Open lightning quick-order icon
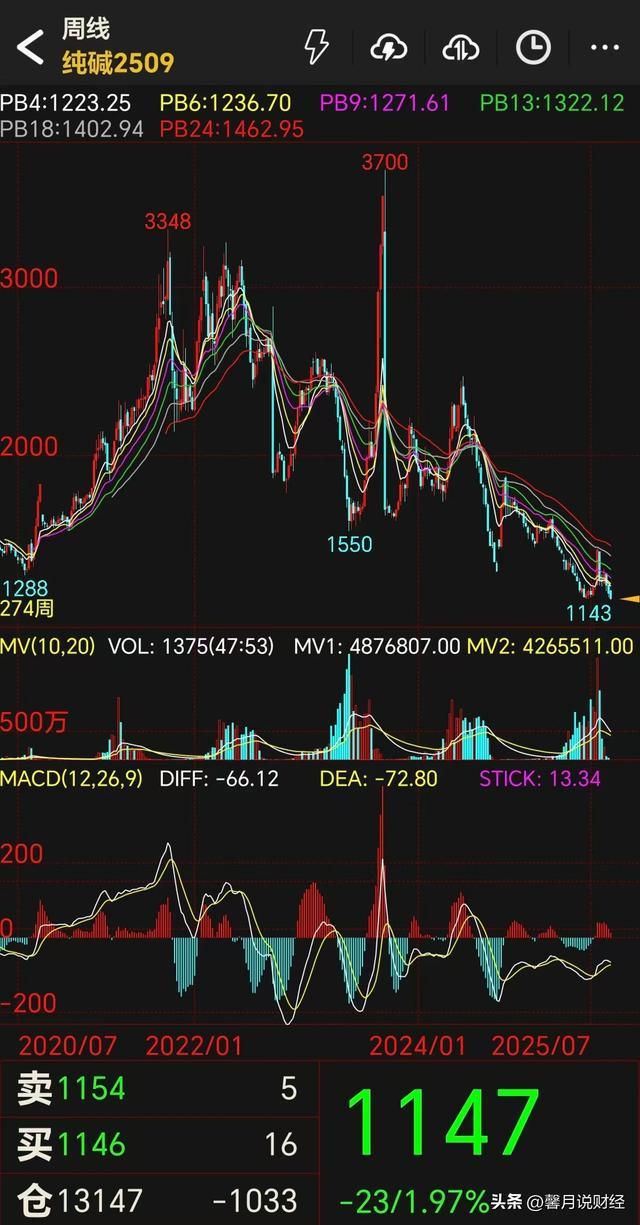Viewport: 640px width, 1225px height. point(317,46)
